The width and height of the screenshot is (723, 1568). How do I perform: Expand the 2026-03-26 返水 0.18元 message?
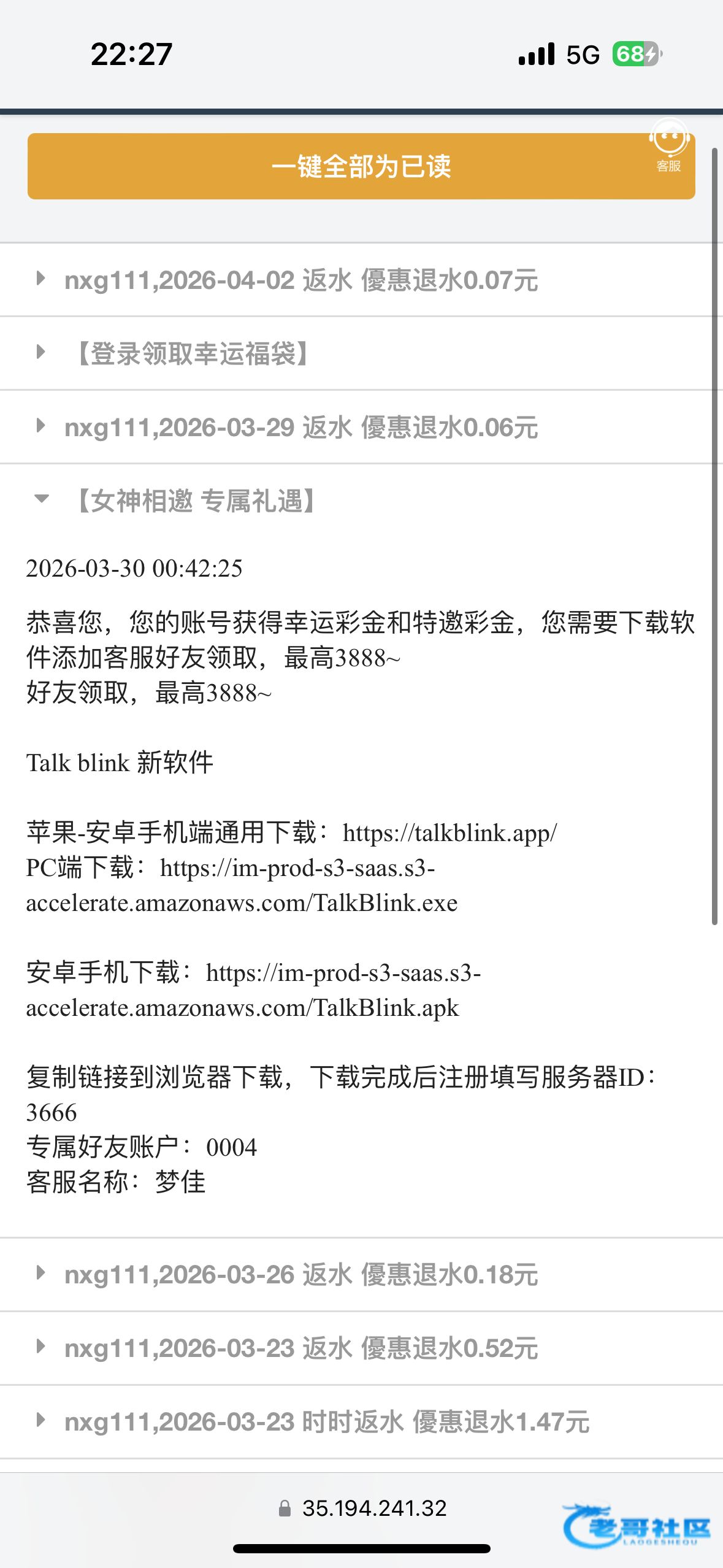click(x=300, y=1275)
